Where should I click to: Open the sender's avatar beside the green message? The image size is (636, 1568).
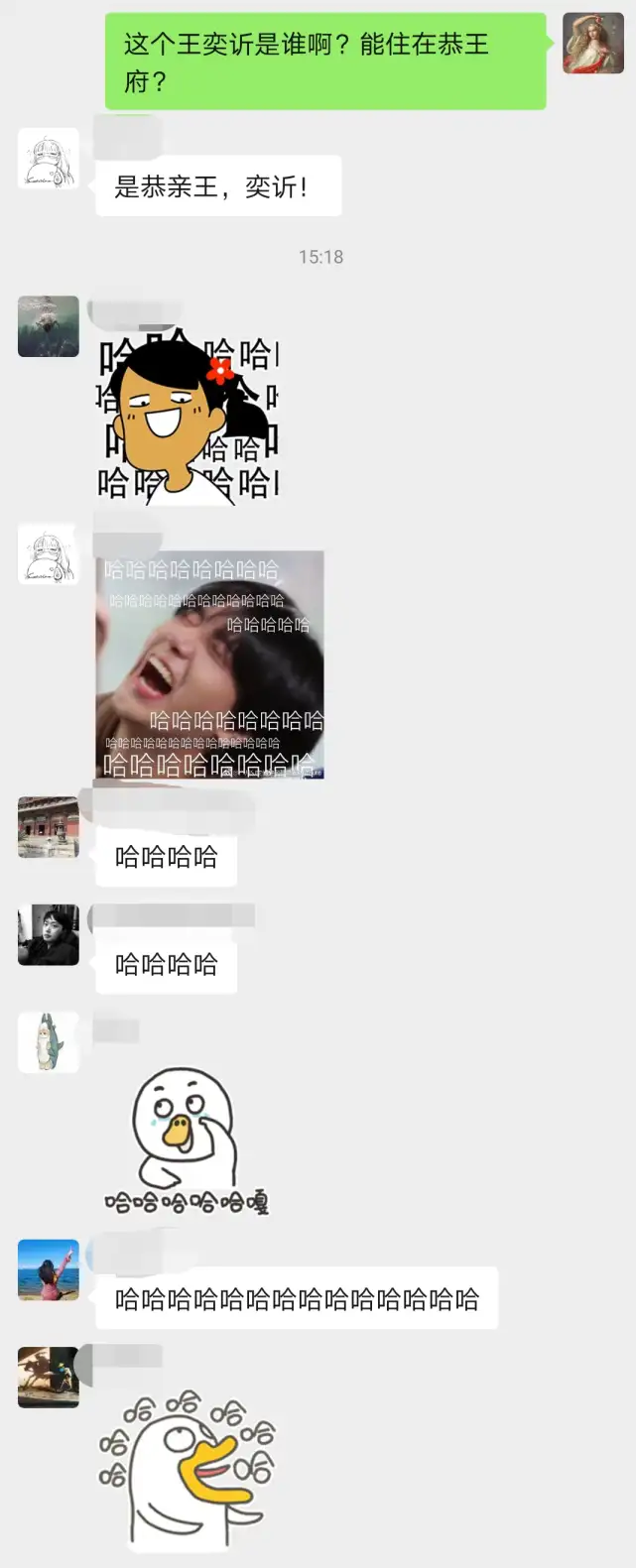click(593, 44)
